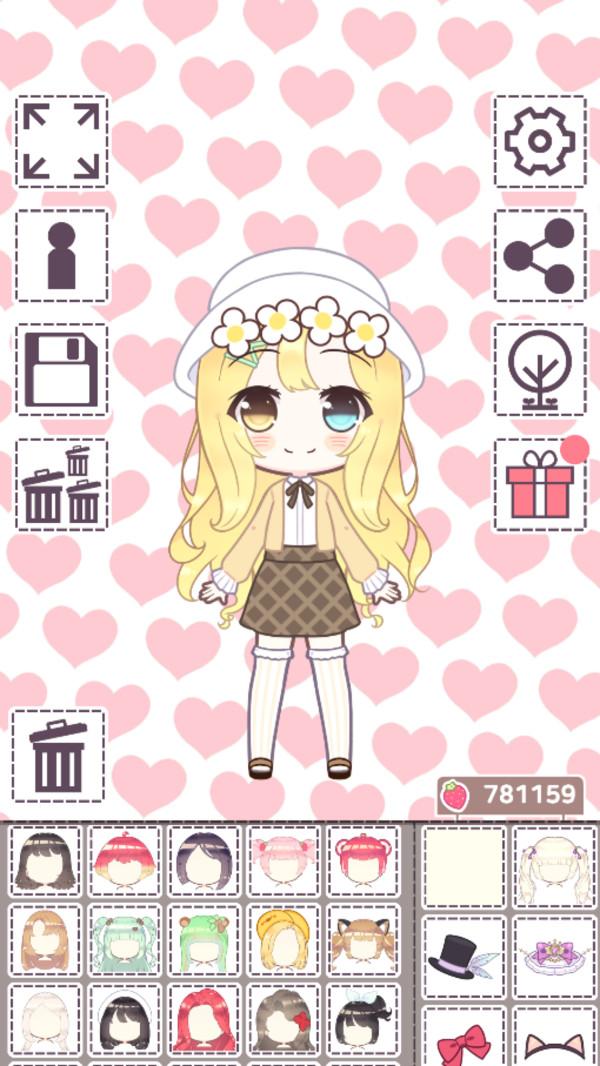This screenshot has height=1066, width=600.
Task: Select the blank cream tile
Action: pos(463,867)
